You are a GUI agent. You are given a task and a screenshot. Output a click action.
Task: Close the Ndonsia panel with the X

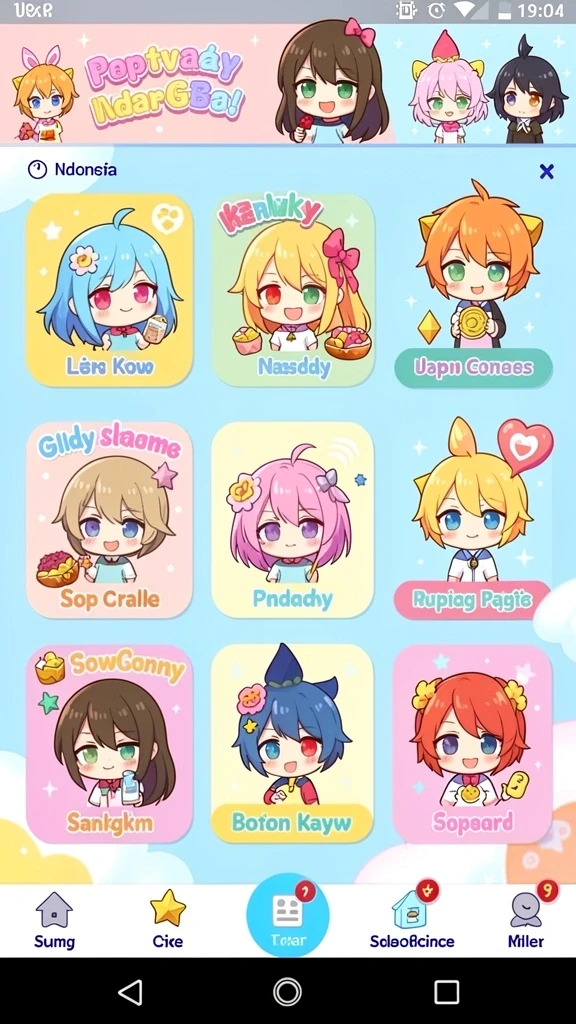547,171
